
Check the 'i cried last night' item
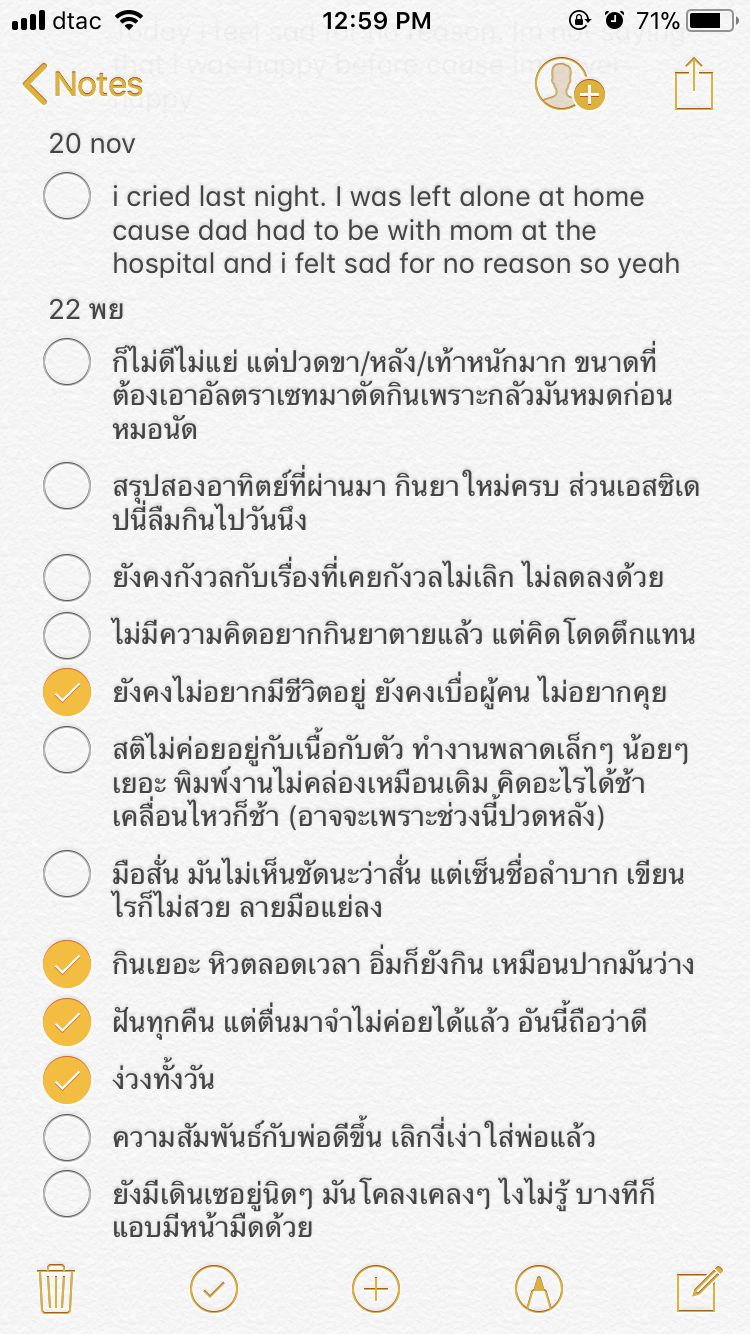click(x=67, y=196)
